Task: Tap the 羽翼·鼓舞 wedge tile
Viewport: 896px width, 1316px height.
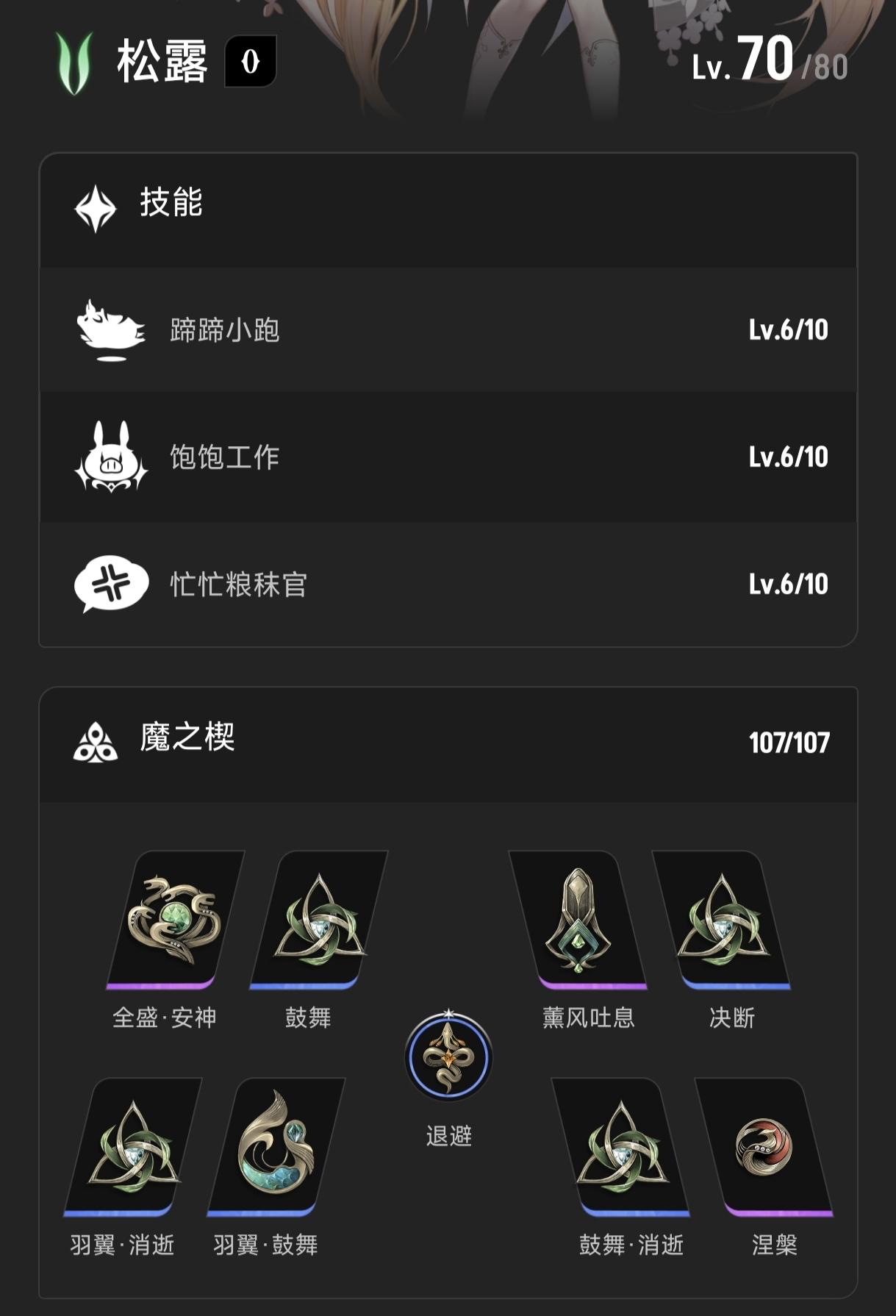Action: tap(276, 1147)
